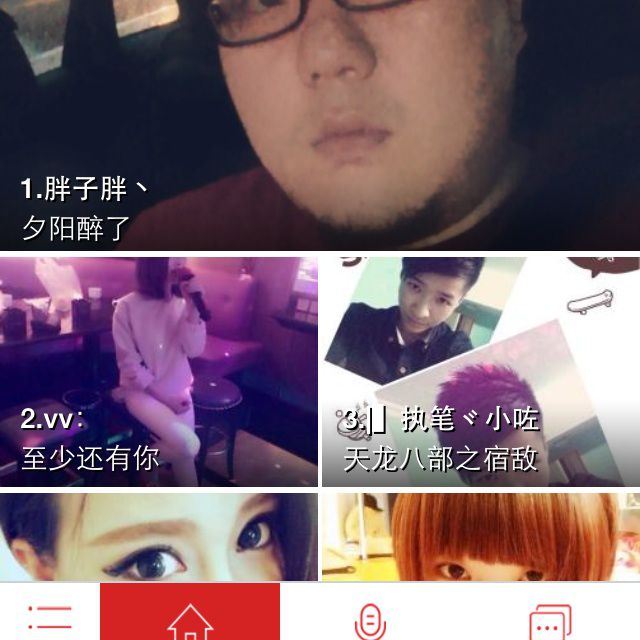The image size is (640, 640).
Task: Open the list menu tab
Action: click(50, 615)
